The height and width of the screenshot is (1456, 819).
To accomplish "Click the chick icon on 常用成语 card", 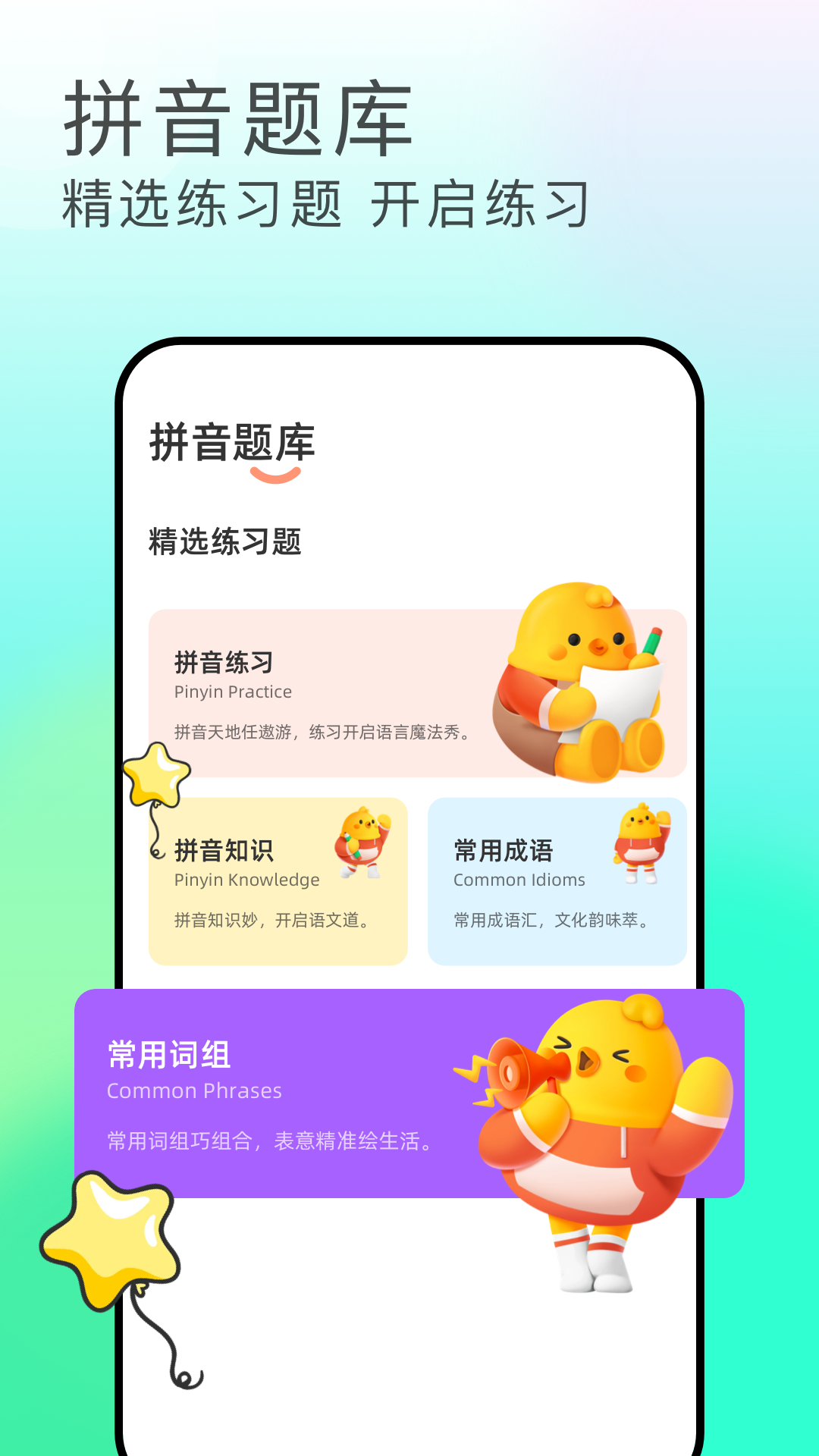I will (641, 842).
